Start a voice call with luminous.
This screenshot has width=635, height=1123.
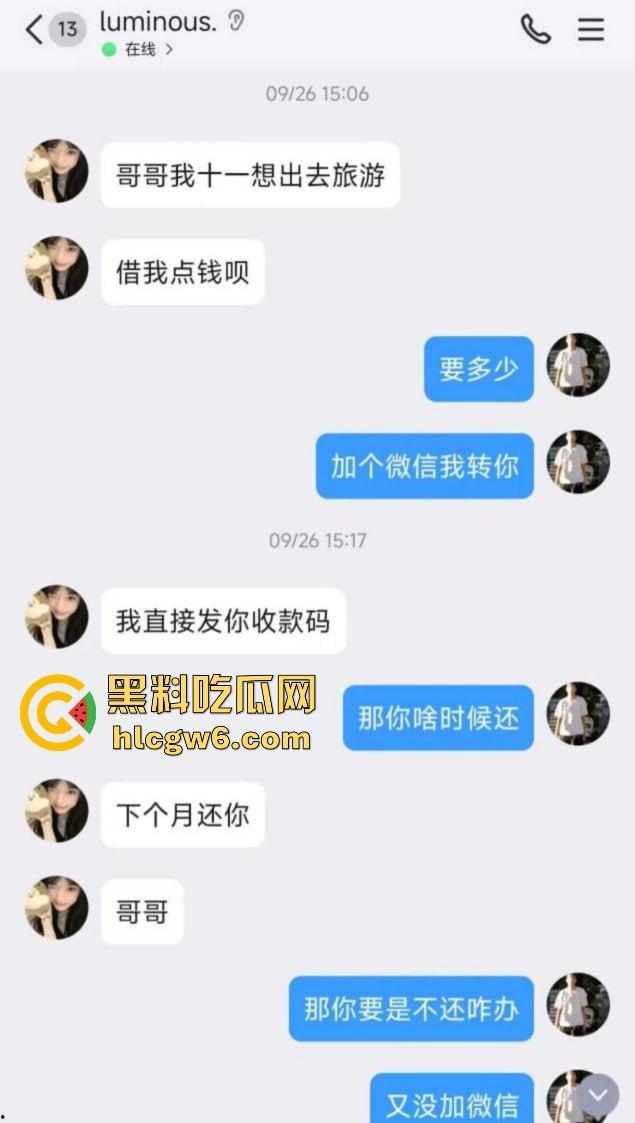point(536,30)
